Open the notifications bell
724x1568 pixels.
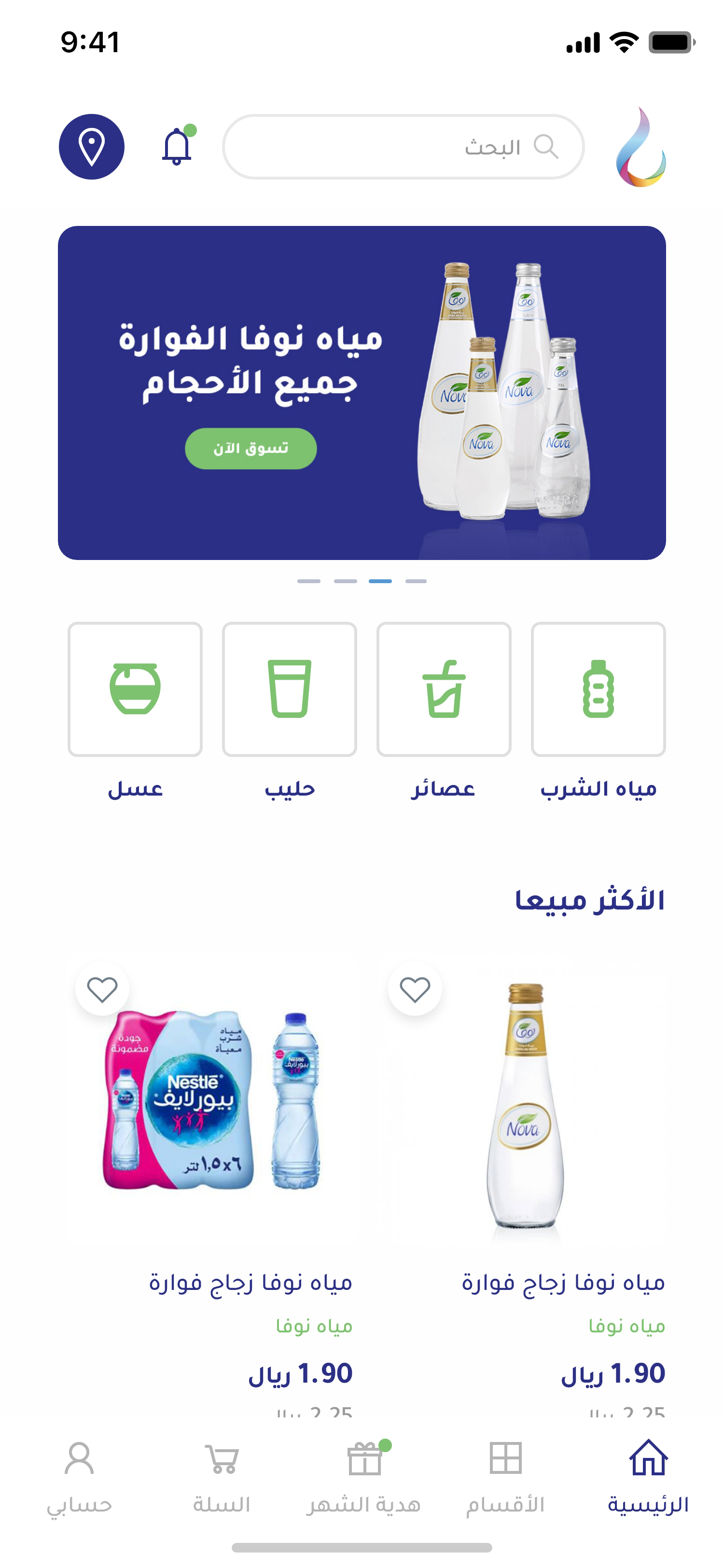coord(177,147)
